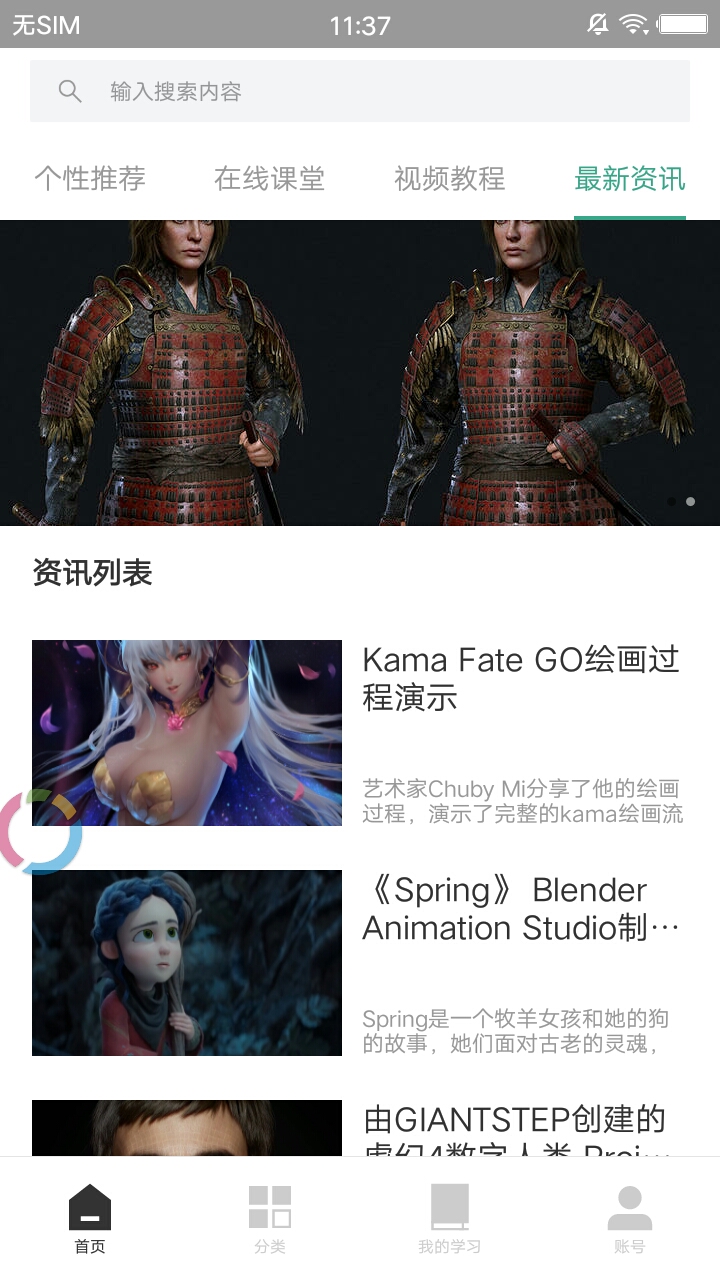Select the 最新资讯 tab
Image resolution: width=720 pixels, height=1280 pixels.
(629, 179)
